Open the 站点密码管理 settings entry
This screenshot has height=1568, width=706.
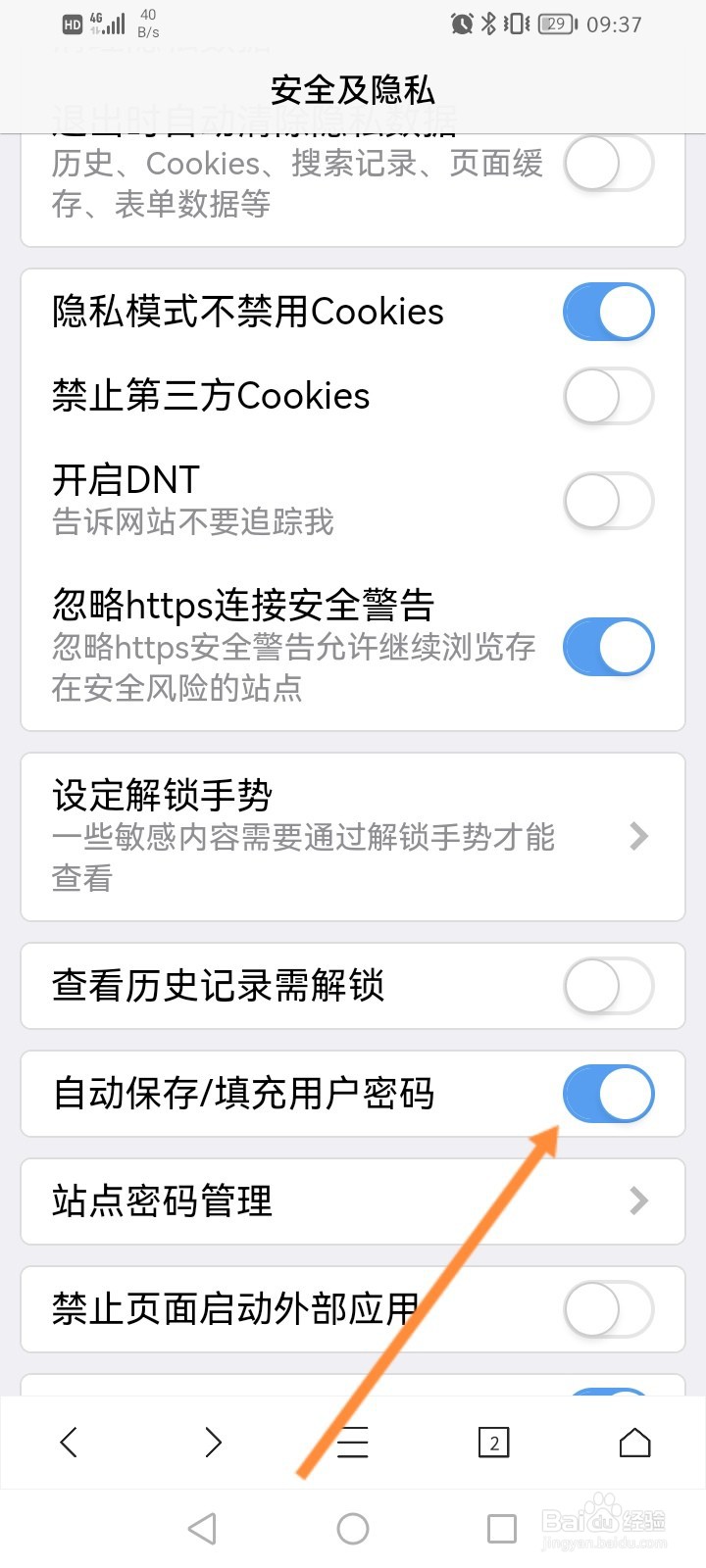pyautogui.click(x=294, y=1201)
